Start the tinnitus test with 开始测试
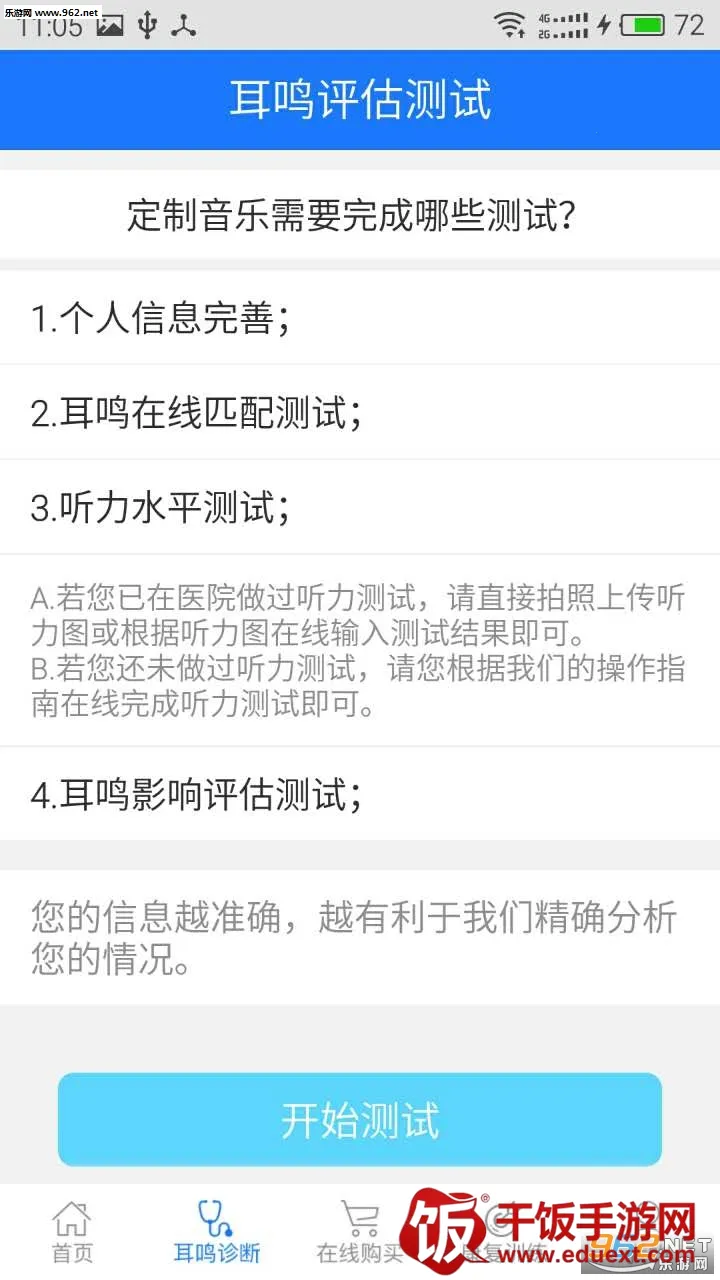Screen dimensions: 720x1280 tap(360, 1119)
